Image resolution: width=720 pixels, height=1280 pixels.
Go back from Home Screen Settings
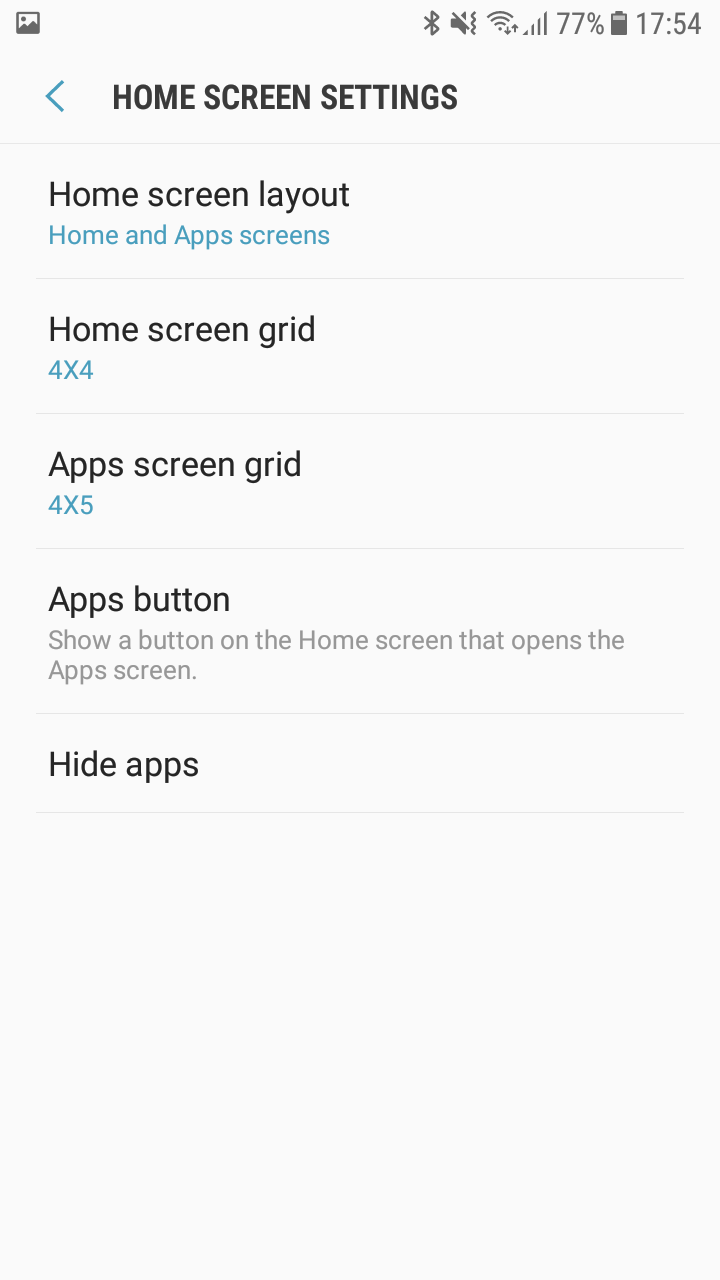point(55,97)
